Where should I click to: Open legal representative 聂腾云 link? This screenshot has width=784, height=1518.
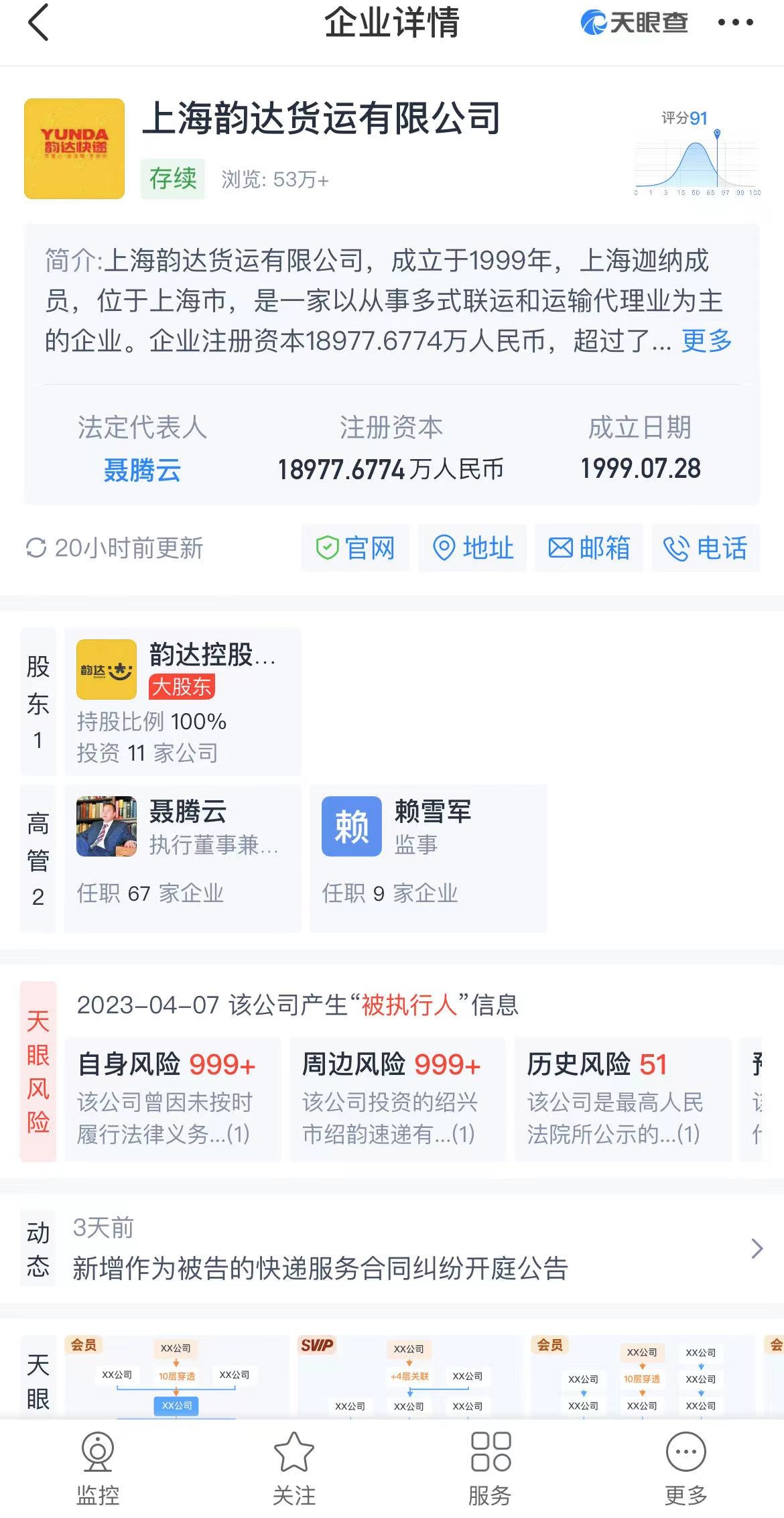click(142, 470)
